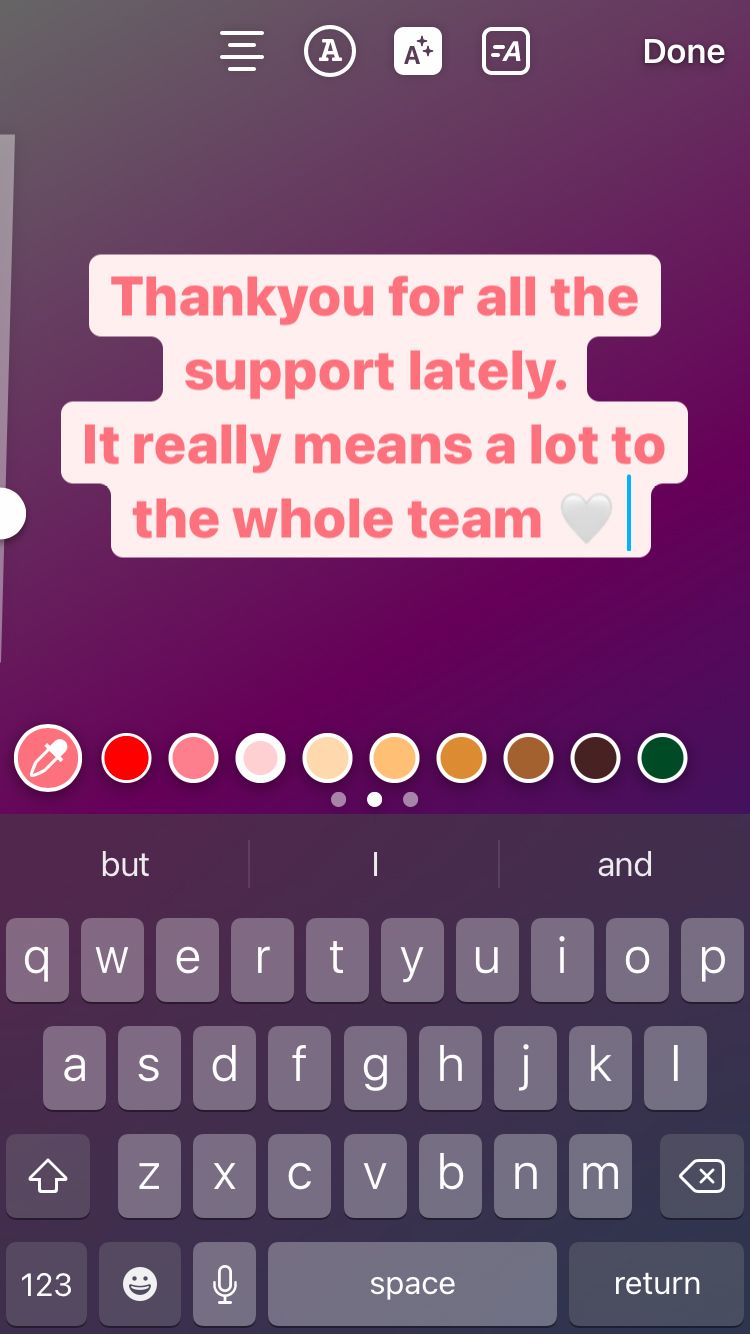
Task: Open the text color picker icon
Action: click(x=330, y=51)
